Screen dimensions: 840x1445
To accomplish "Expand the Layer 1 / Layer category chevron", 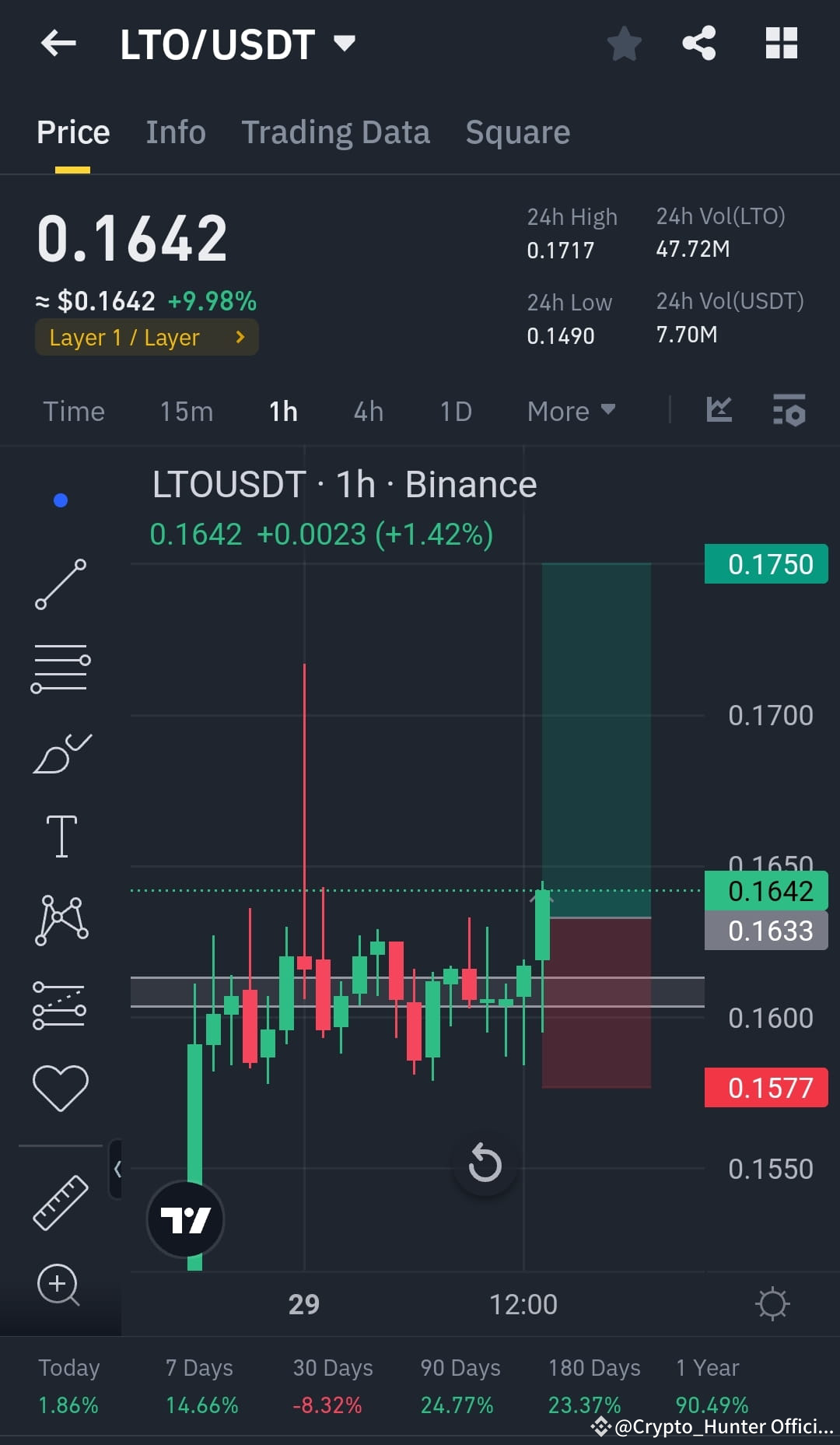I will 240,337.
